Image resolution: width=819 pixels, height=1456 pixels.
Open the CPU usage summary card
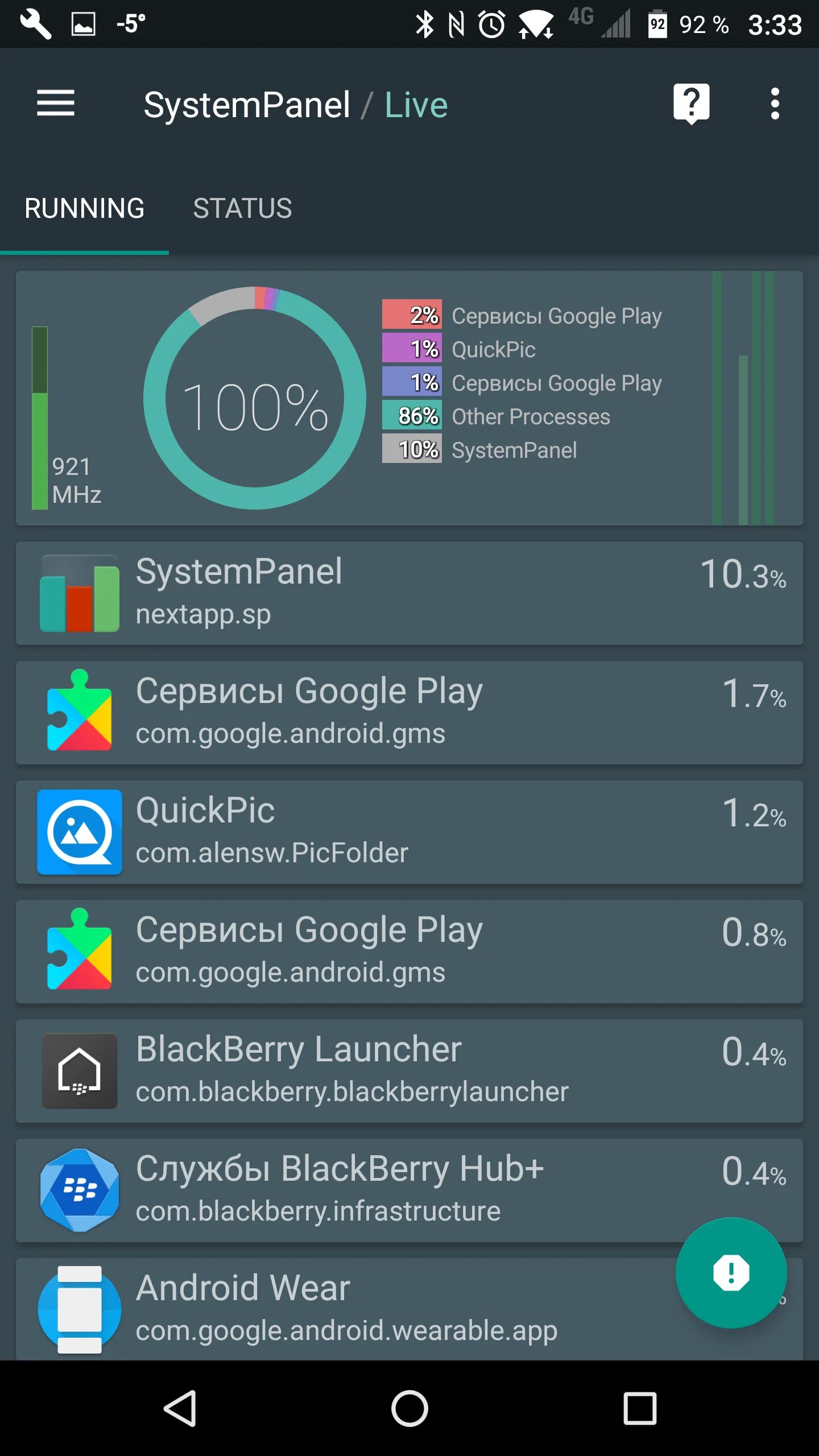point(409,398)
